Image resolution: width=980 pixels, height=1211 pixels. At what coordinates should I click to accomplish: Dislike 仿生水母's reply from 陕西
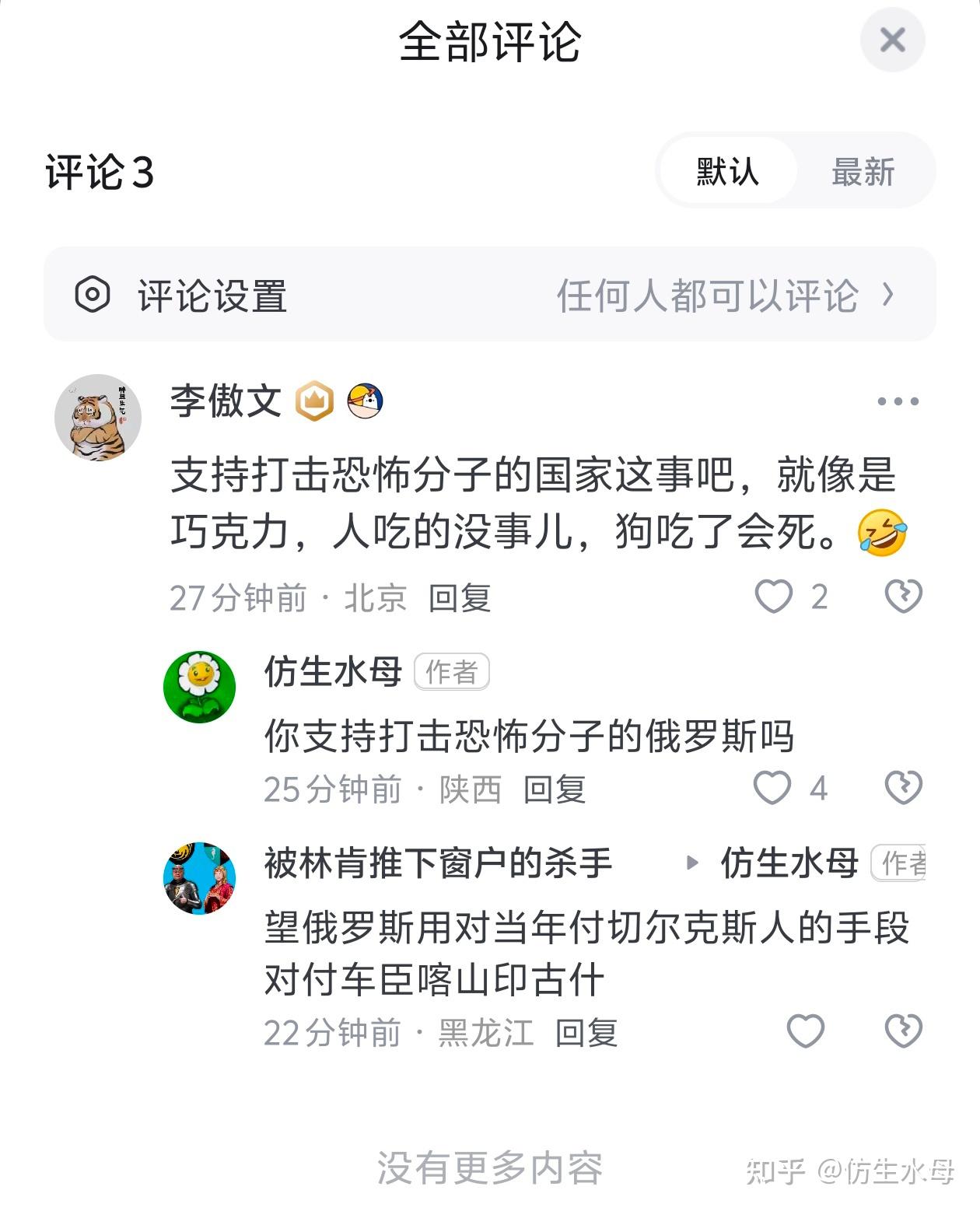pyautogui.click(x=903, y=788)
